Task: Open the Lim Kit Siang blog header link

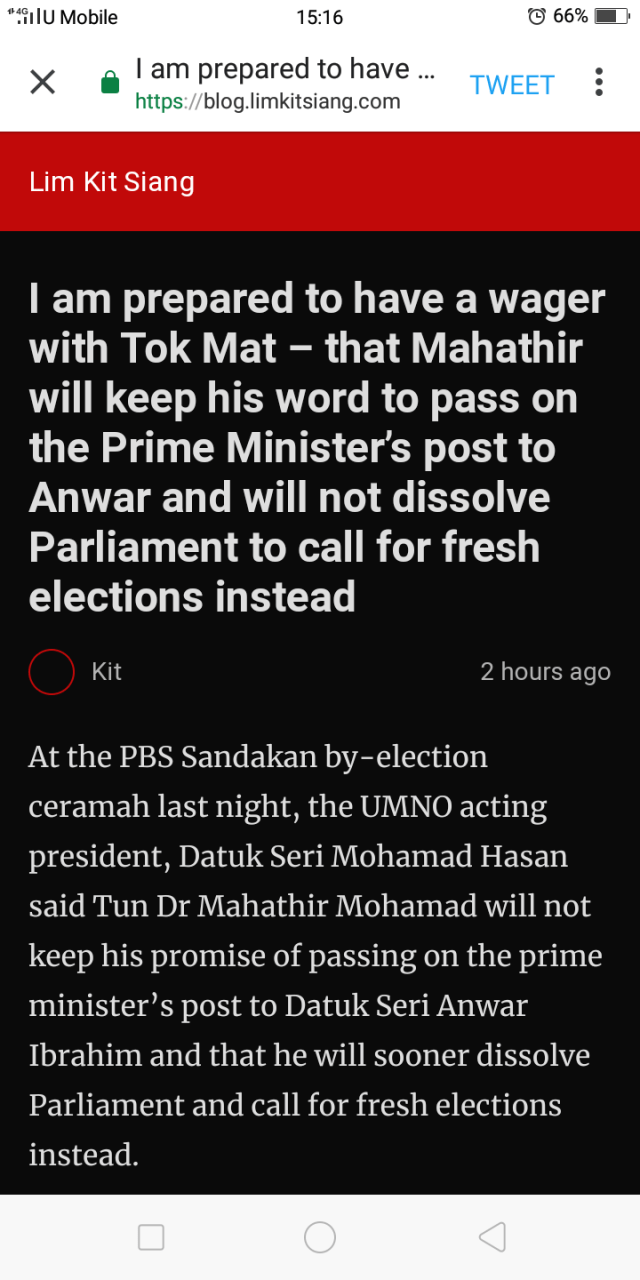Action: (112, 182)
